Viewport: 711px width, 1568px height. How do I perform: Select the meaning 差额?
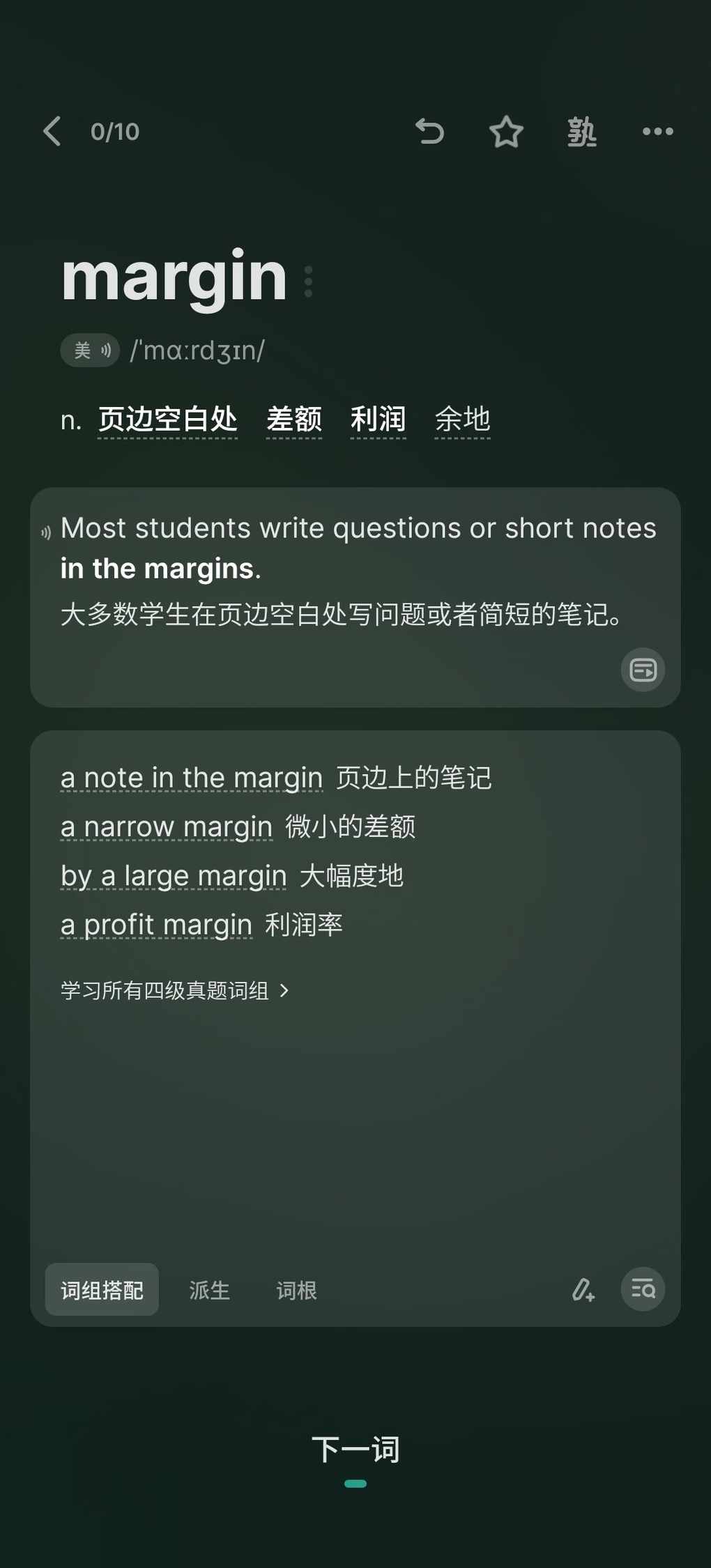tap(294, 420)
